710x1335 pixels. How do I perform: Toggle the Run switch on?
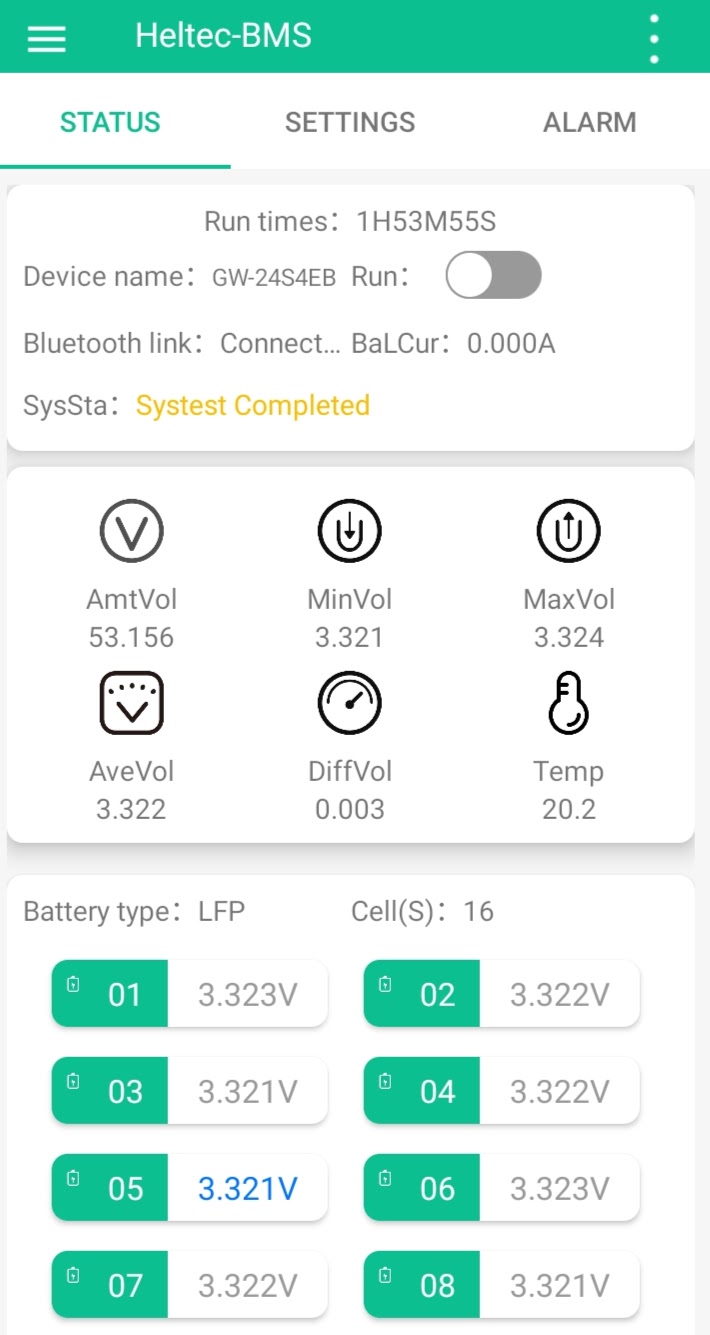click(x=493, y=275)
